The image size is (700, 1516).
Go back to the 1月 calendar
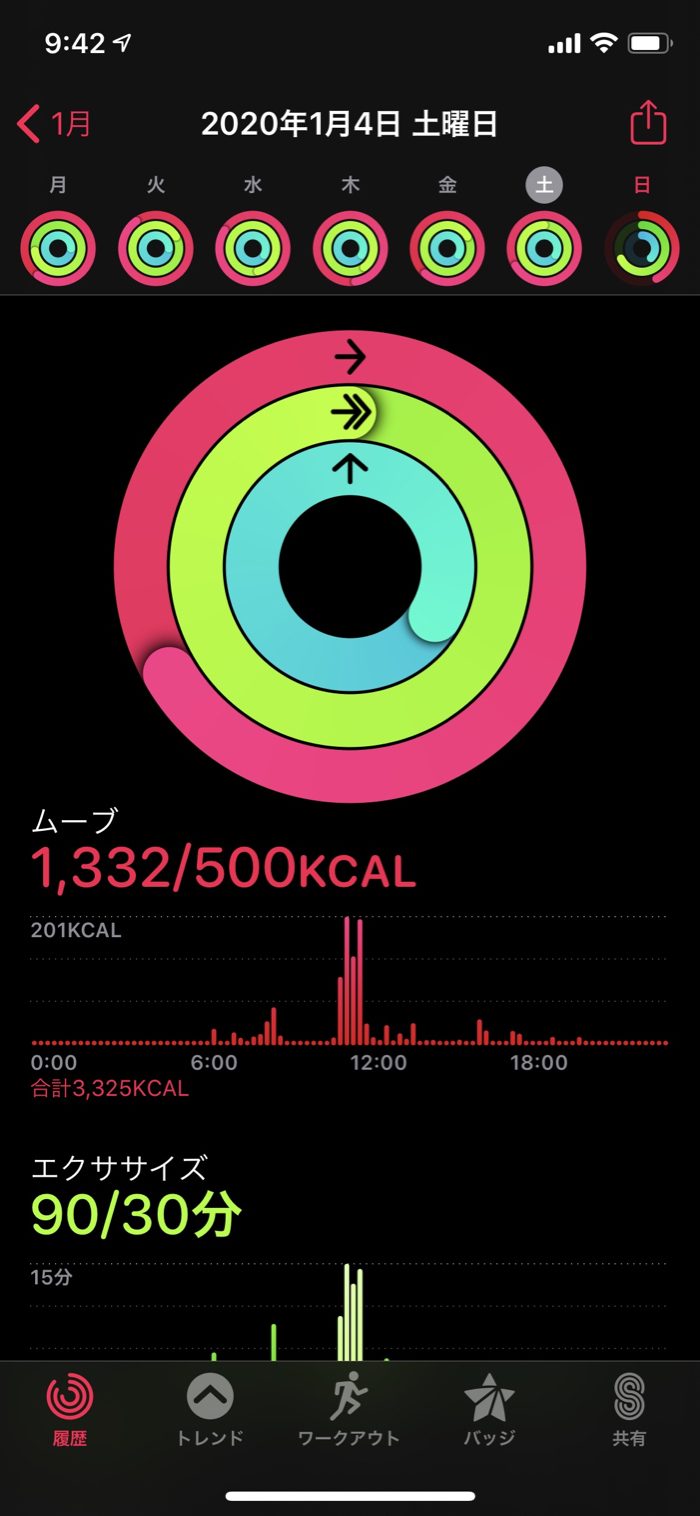[x=55, y=125]
